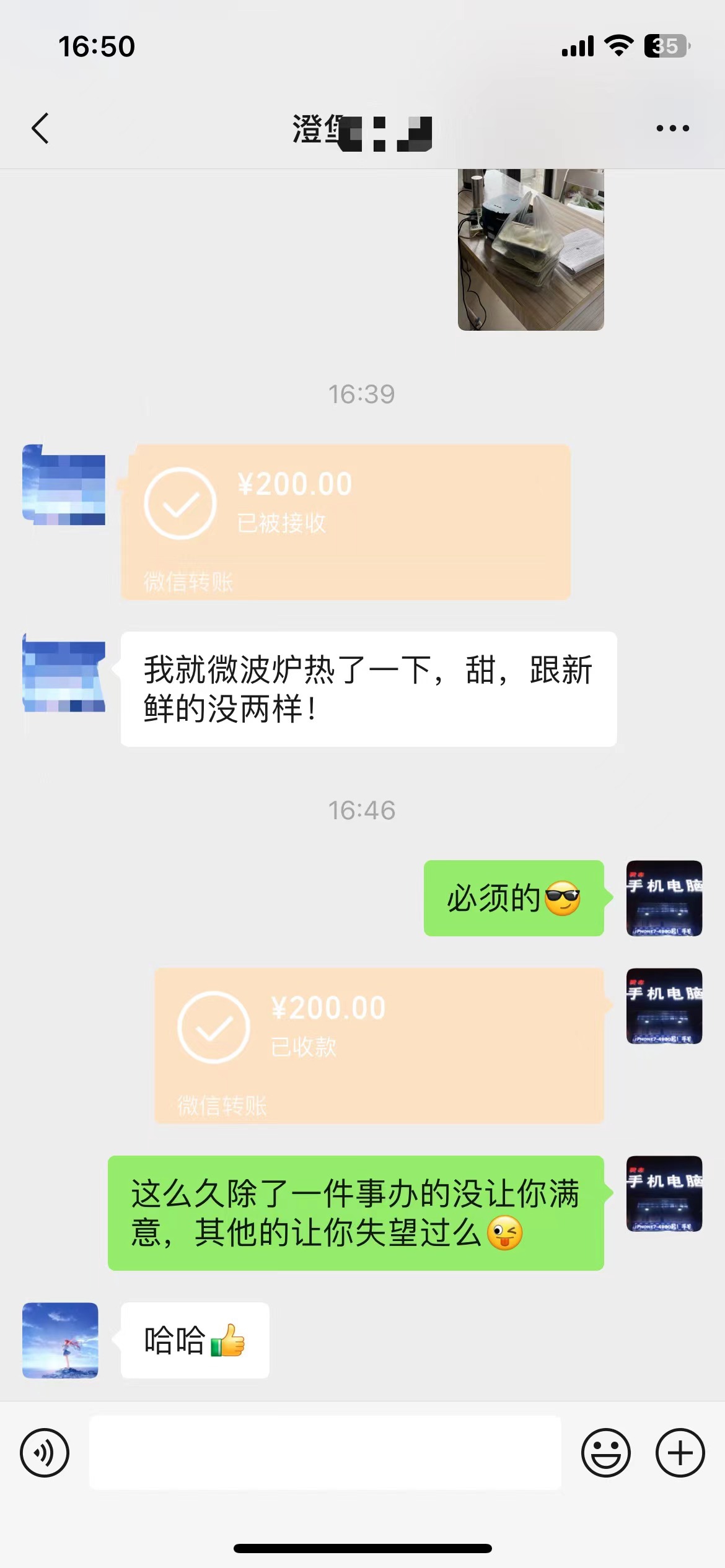Open the emoji sticker panel
This screenshot has height=1568, width=725.
click(x=605, y=1453)
